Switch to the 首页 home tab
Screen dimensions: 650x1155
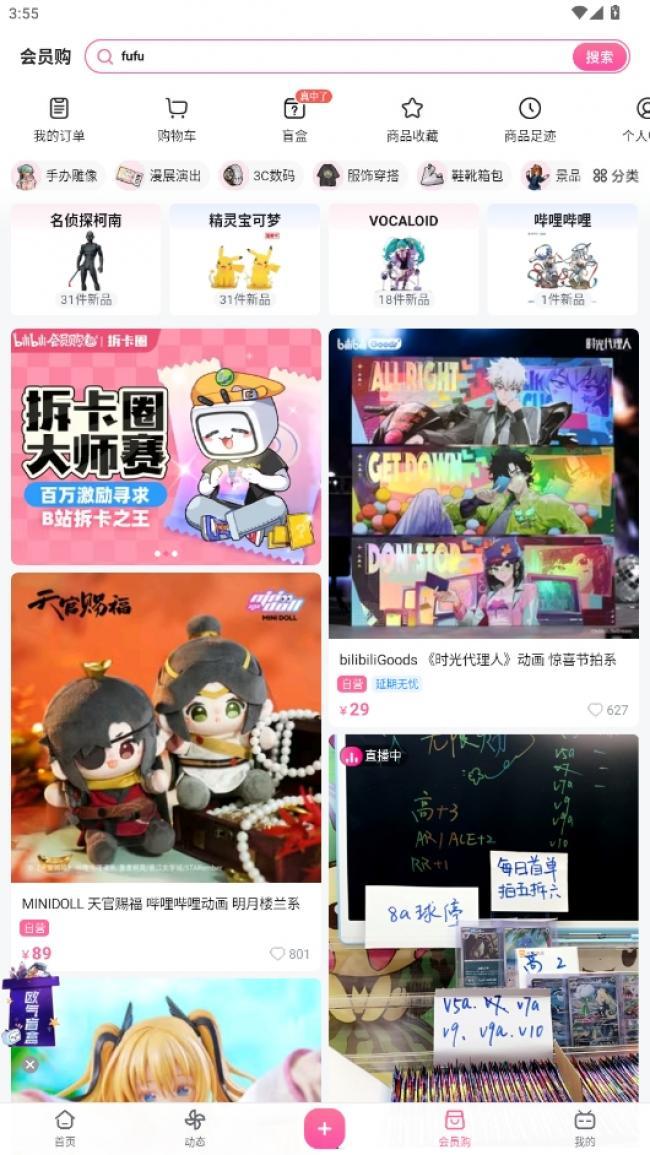pos(65,1127)
